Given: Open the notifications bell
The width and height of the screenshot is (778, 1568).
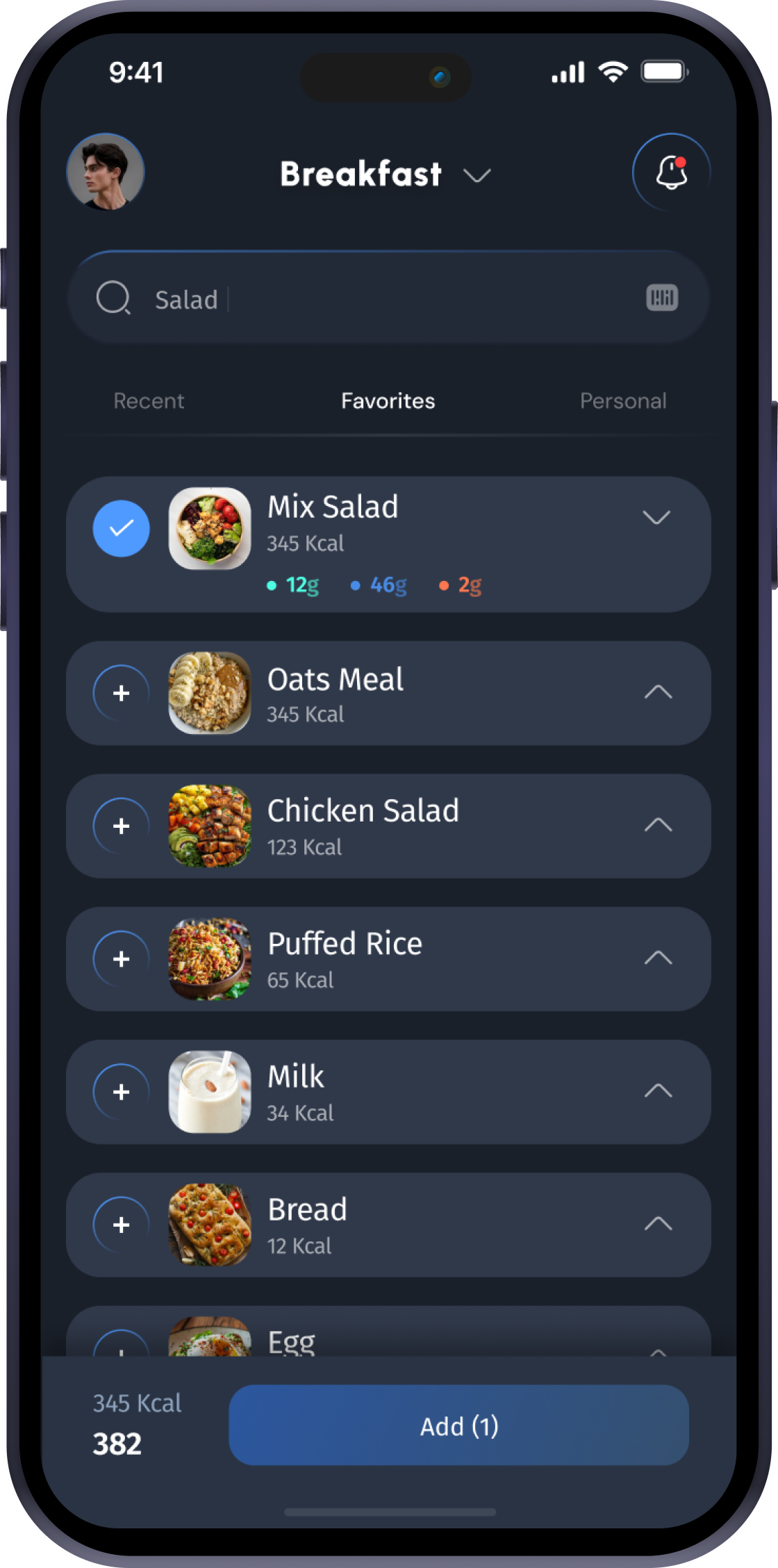Looking at the screenshot, I should pos(671,172).
